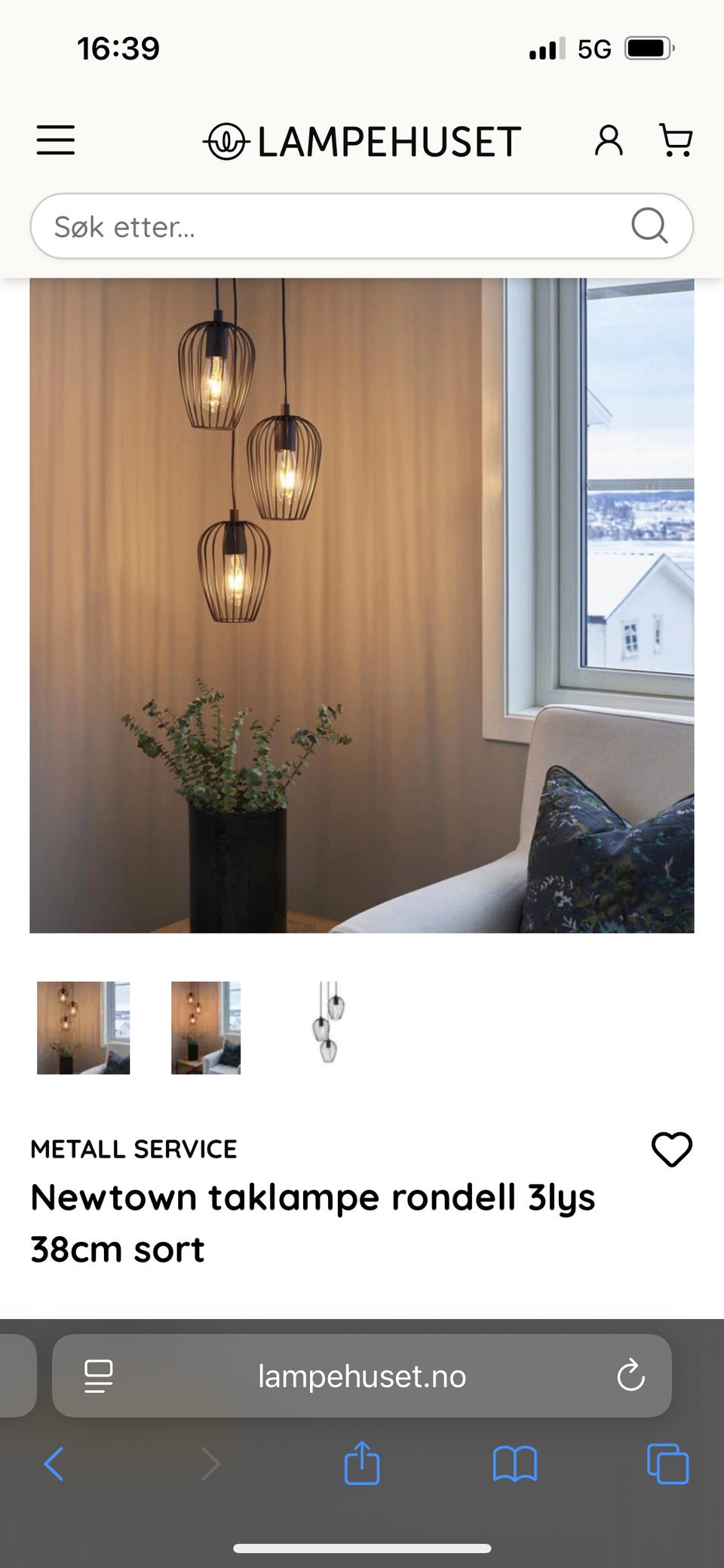724x1568 pixels.
Task: Tap the search magnifier icon
Action: click(649, 226)
